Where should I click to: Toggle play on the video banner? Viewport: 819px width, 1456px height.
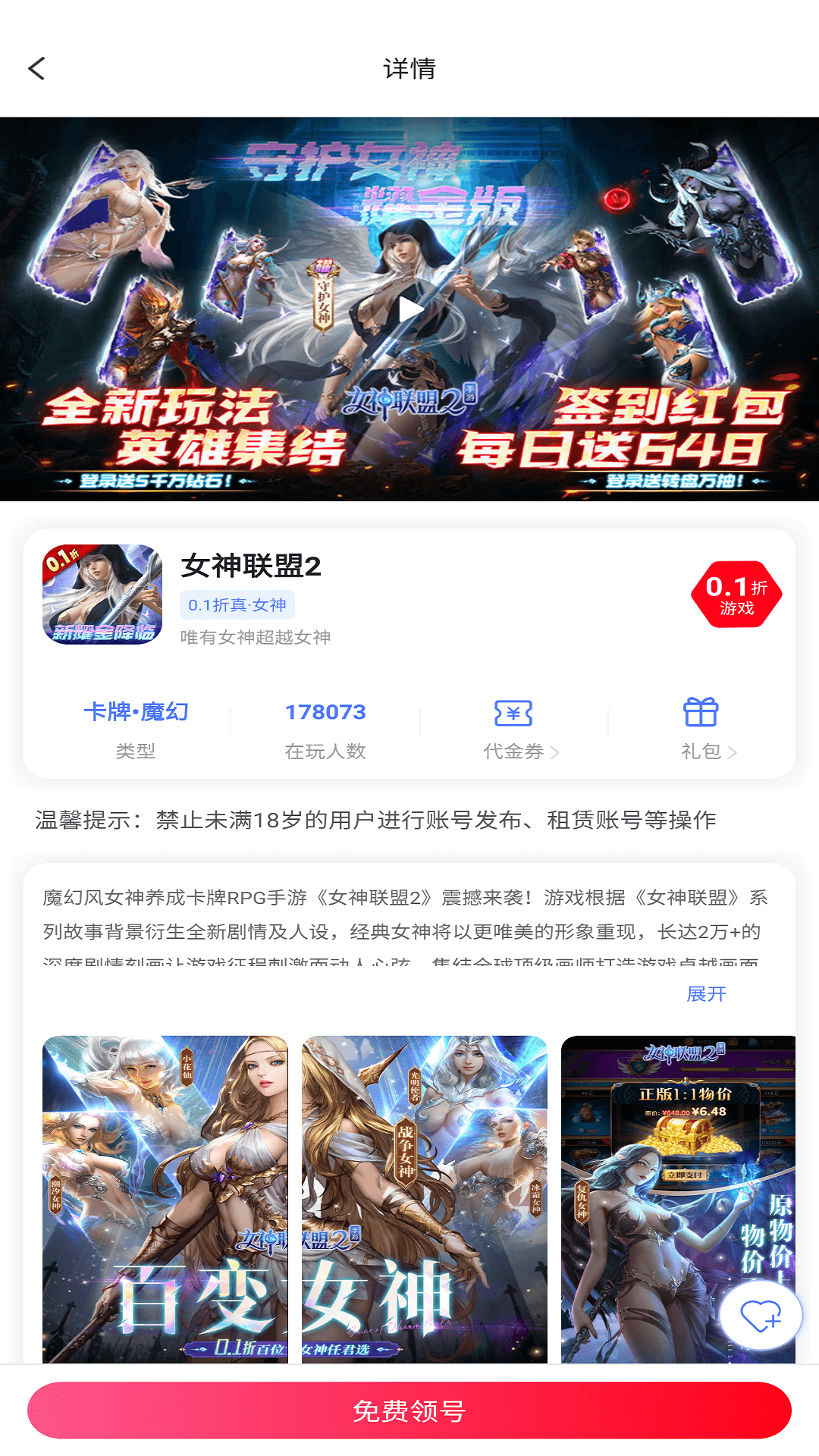(409, 308)
